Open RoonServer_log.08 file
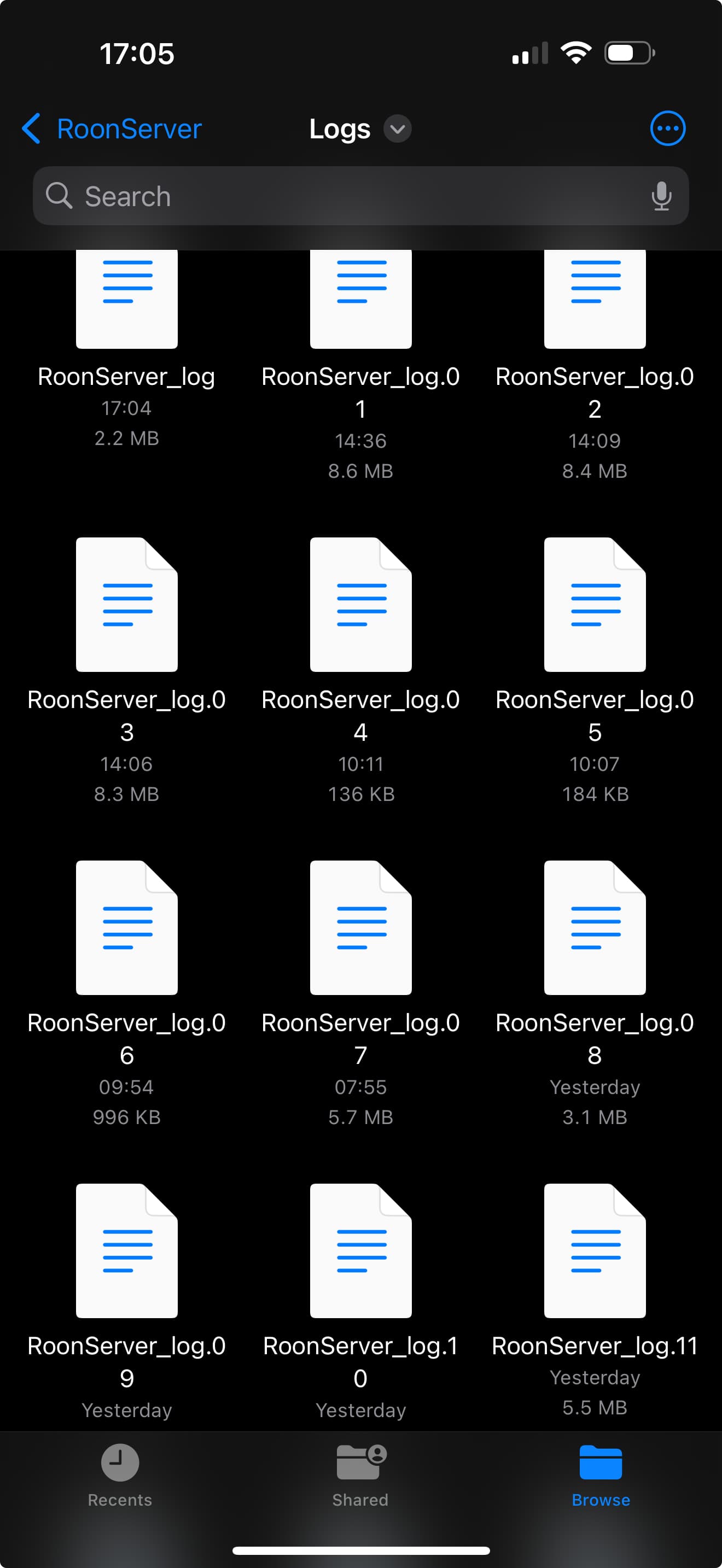The image size is (722, 1568). coord(594,927)
